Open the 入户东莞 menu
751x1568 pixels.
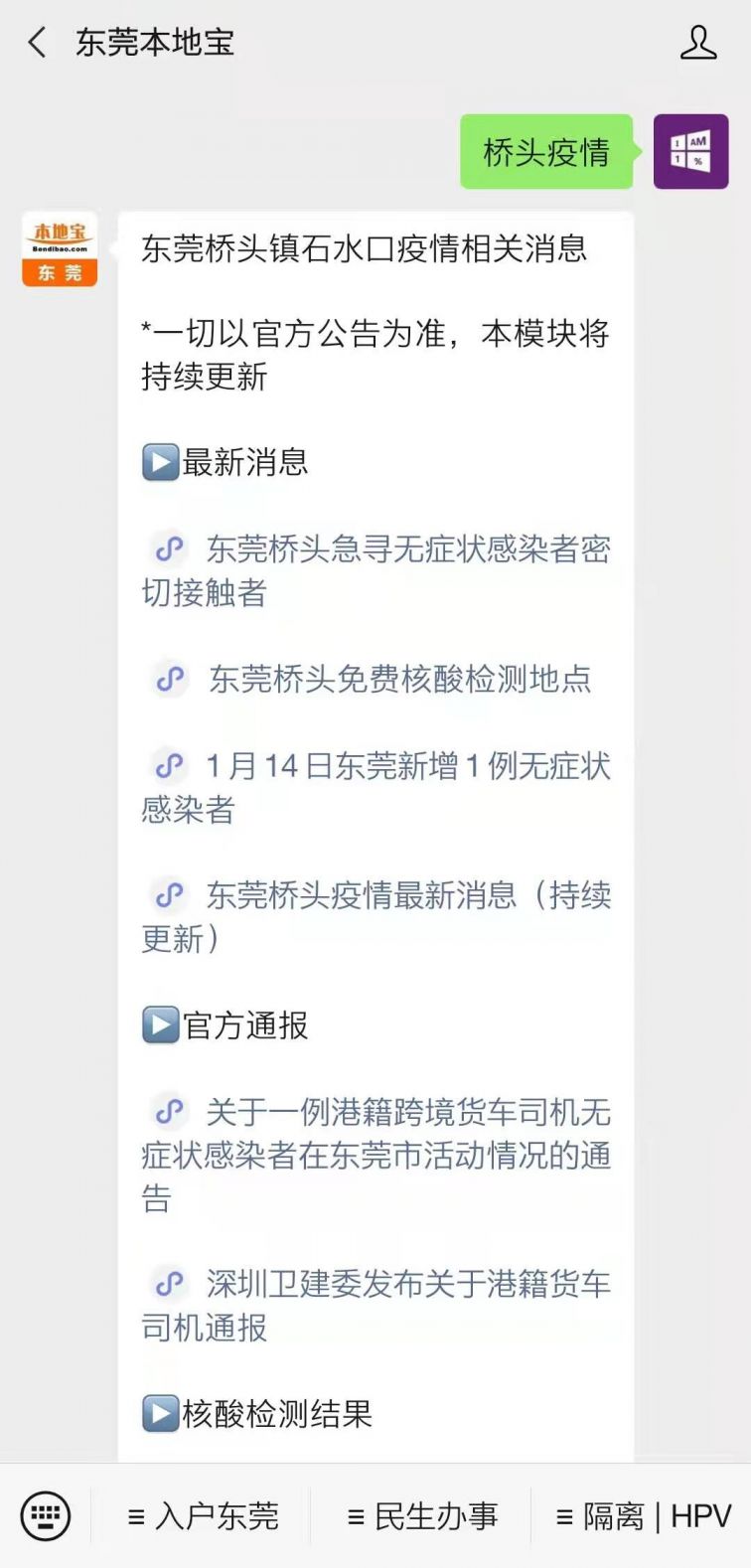pos(204,1517)
